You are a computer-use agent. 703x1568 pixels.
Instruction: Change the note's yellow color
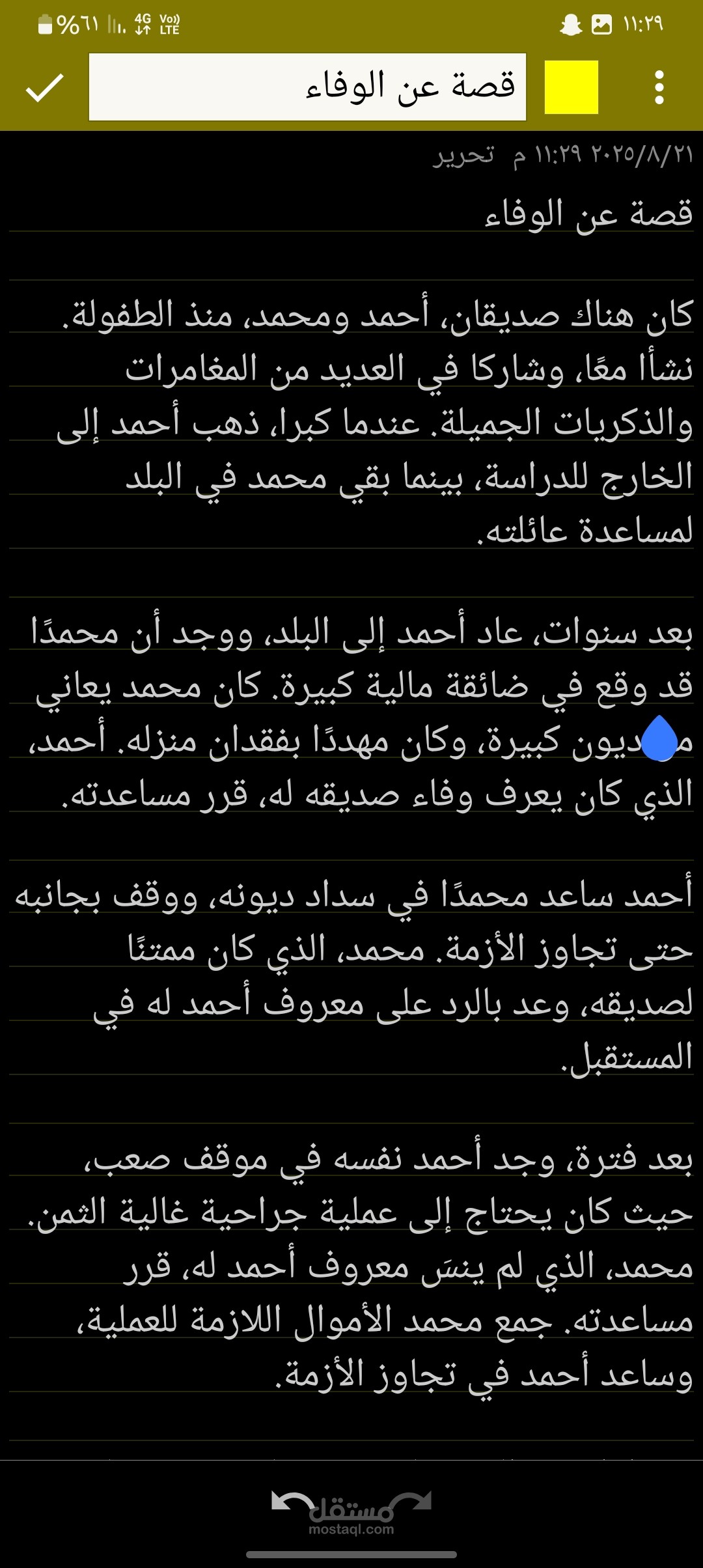tap(571, 87)
